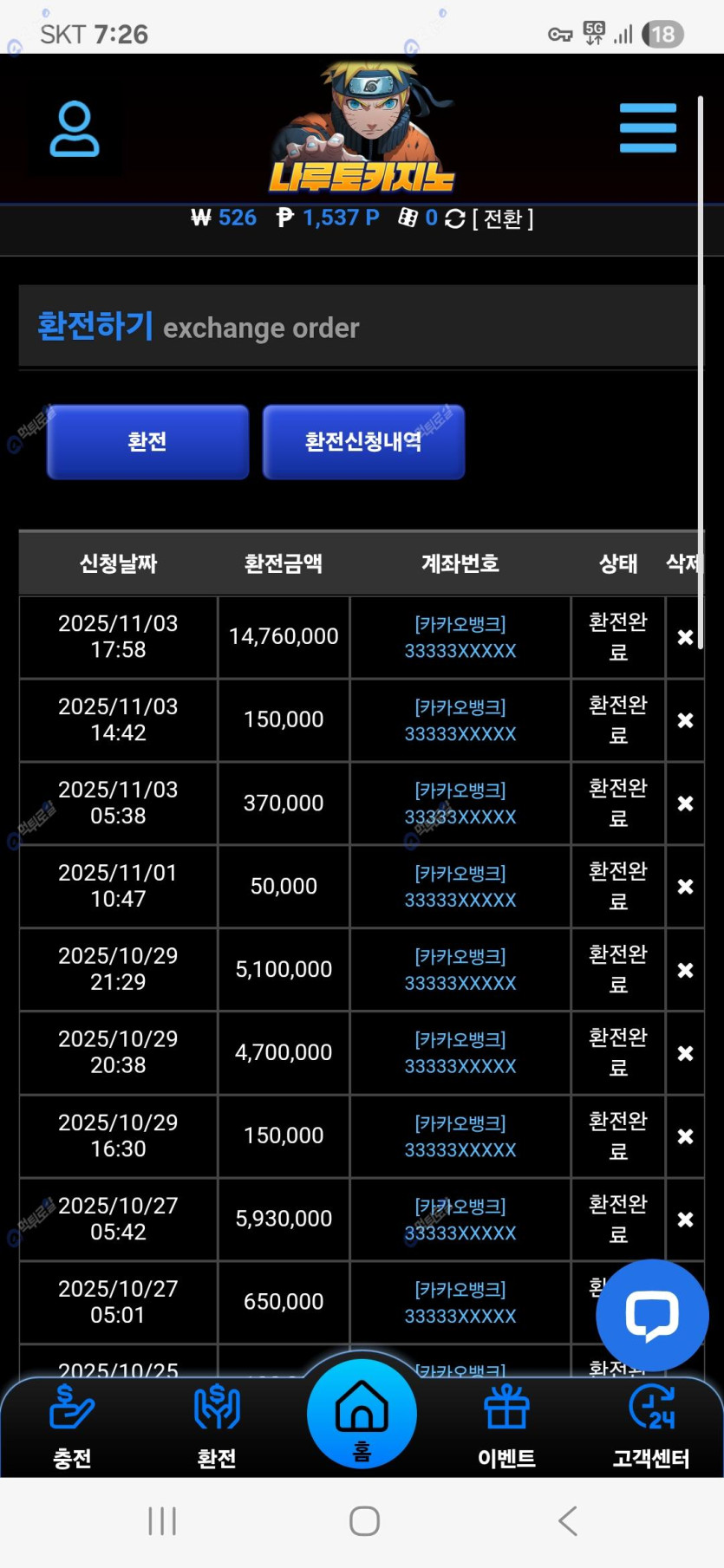Tap the 전환 point conversion link

(502, 218)
